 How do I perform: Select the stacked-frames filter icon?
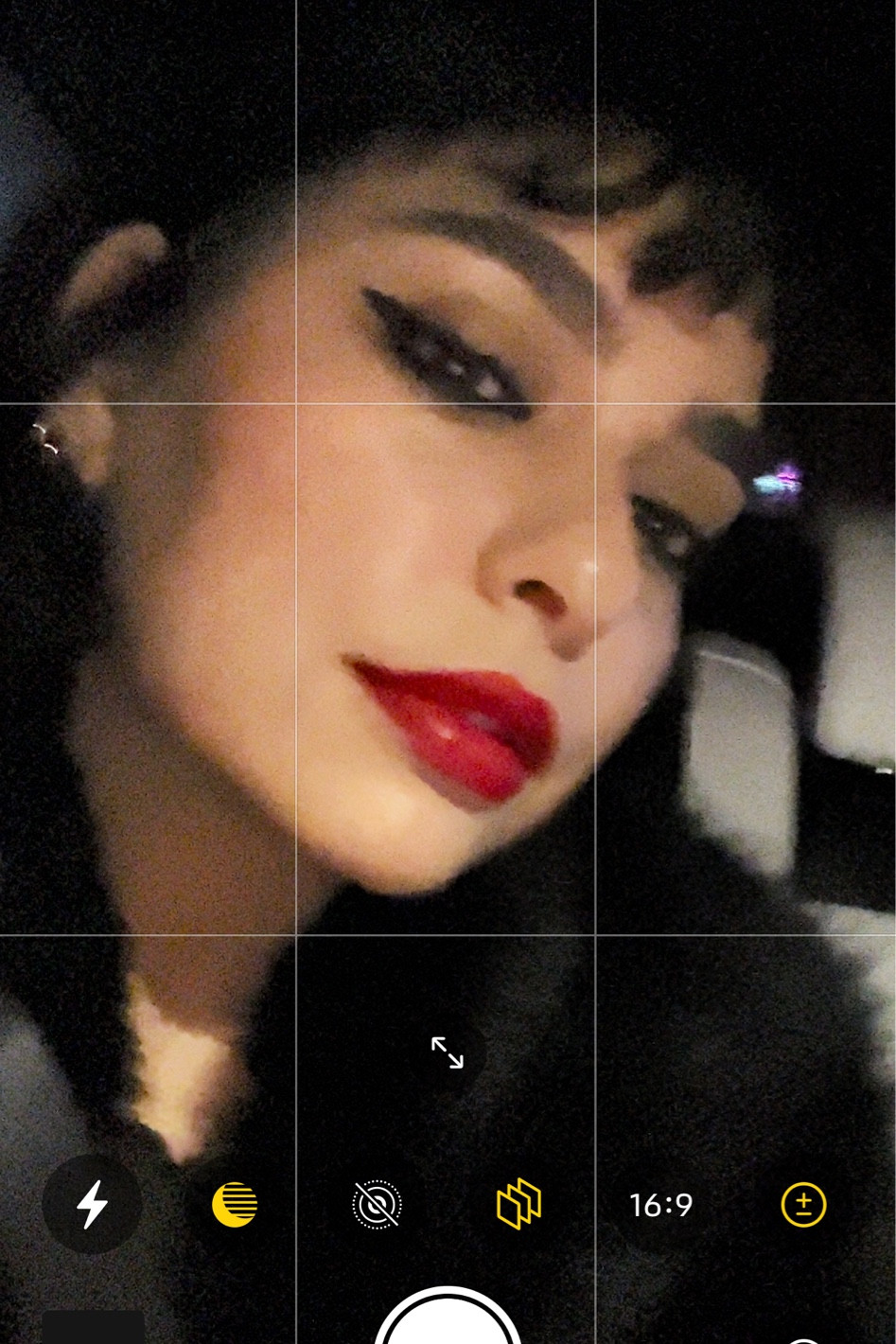pos(518,1203)
